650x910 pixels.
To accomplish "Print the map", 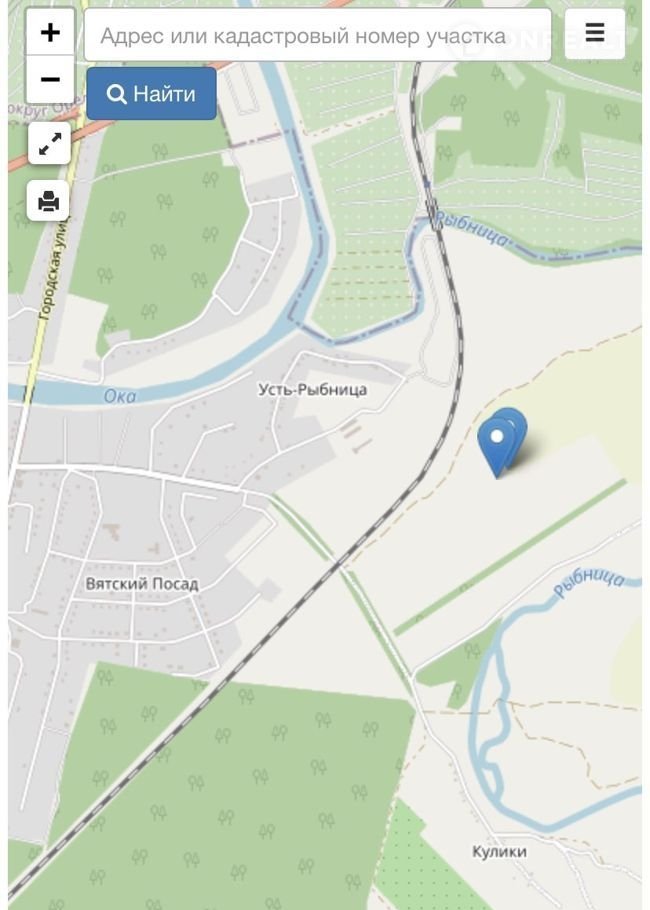I will point(49,201).
